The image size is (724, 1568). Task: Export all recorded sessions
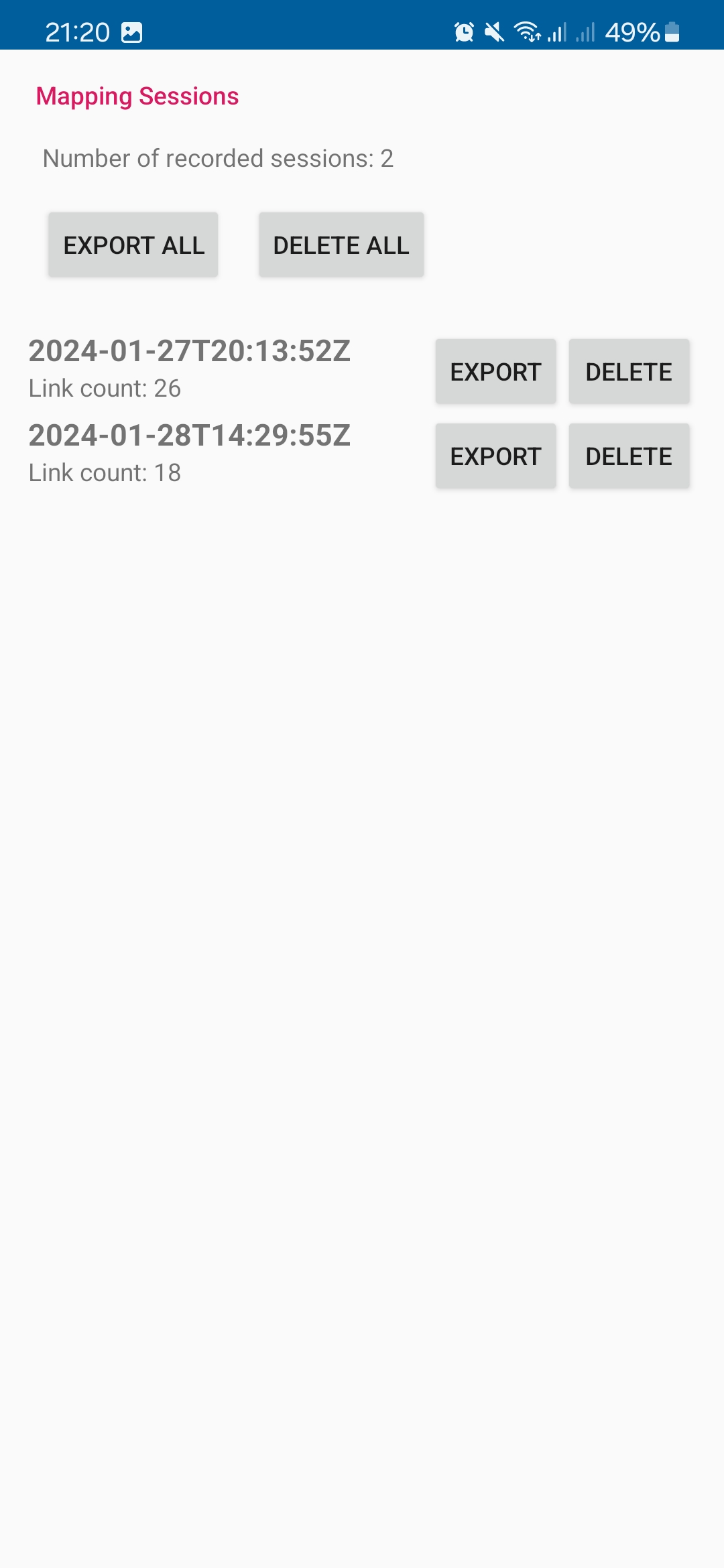point(133,245)
